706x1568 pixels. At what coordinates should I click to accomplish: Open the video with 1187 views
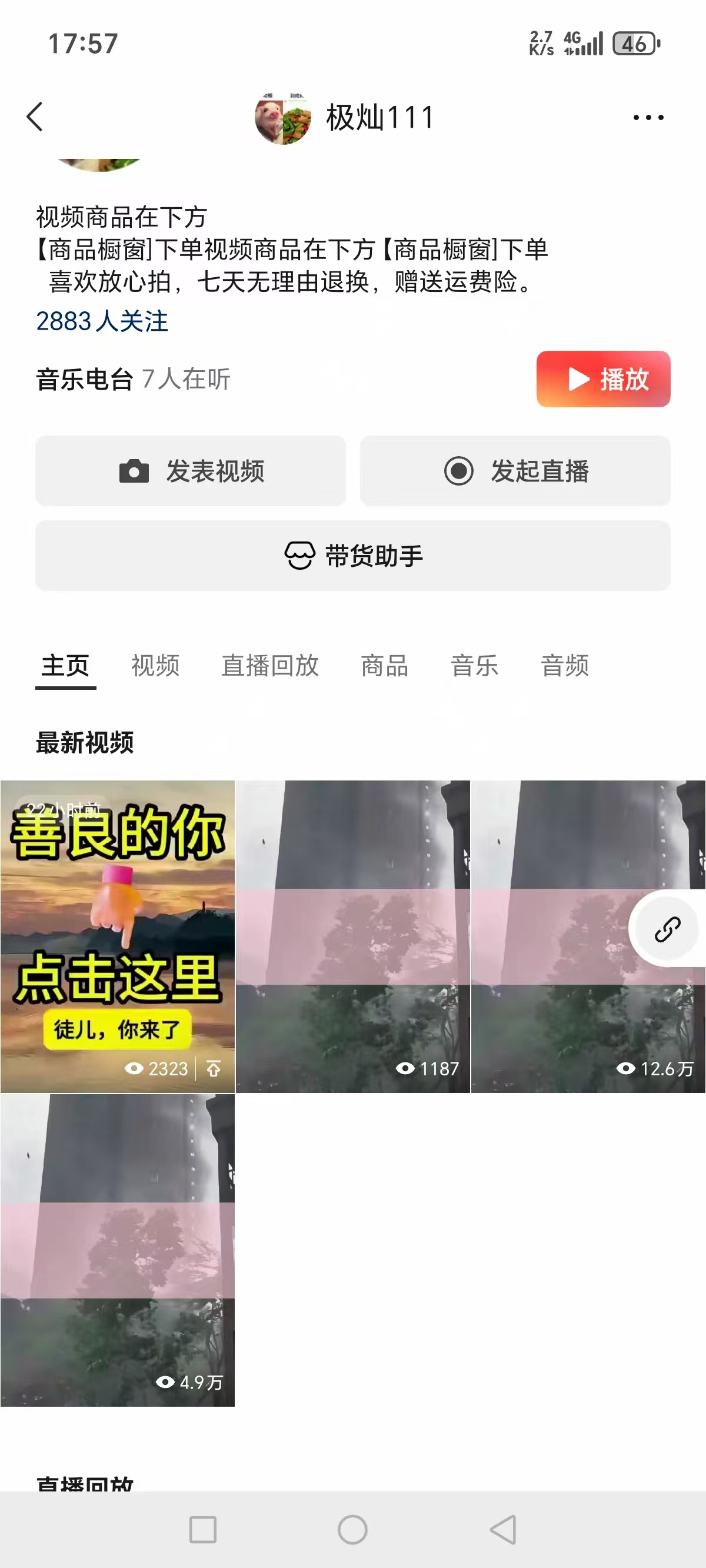[352, 936]
